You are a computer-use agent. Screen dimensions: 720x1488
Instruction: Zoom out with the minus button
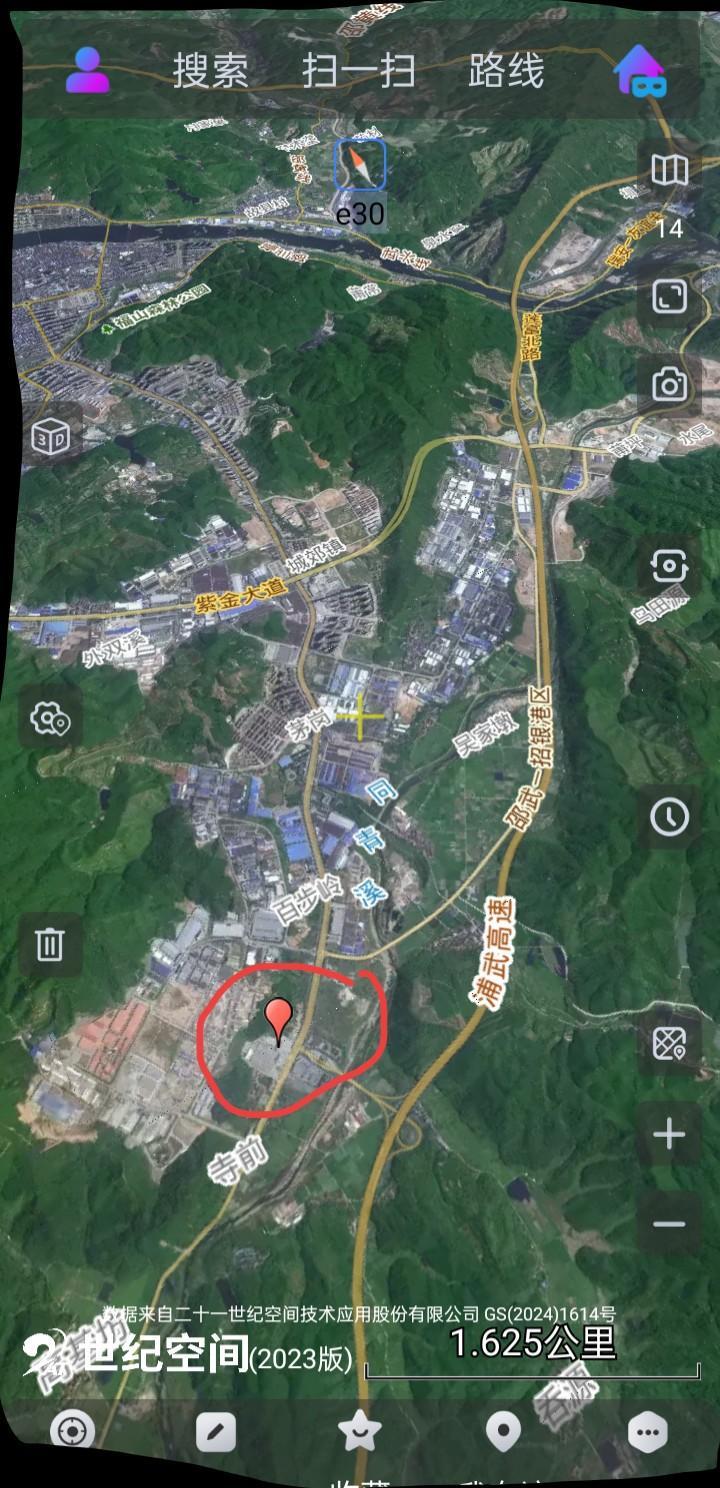pos(669,1224)
